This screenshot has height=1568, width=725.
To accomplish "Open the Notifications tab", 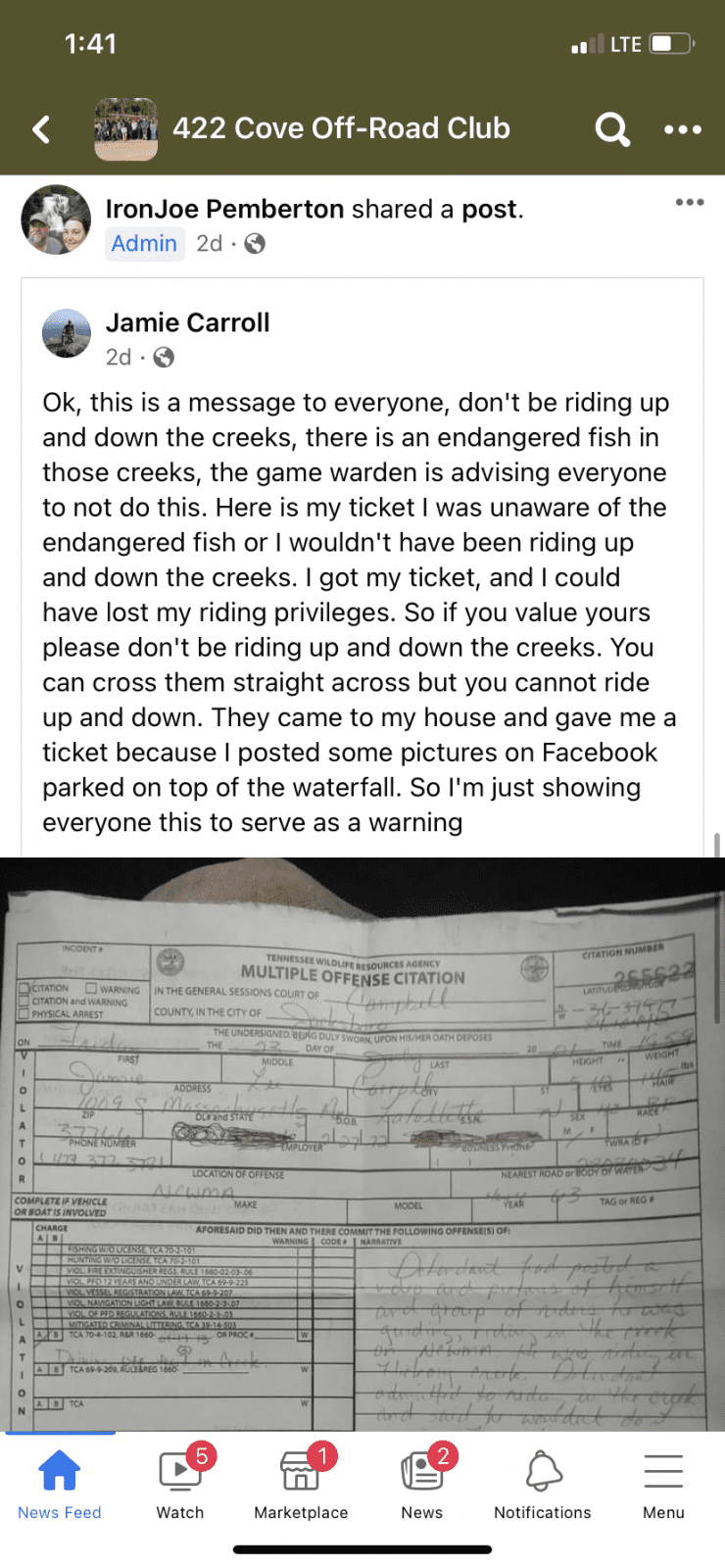I will click(x=543, y=1484).
